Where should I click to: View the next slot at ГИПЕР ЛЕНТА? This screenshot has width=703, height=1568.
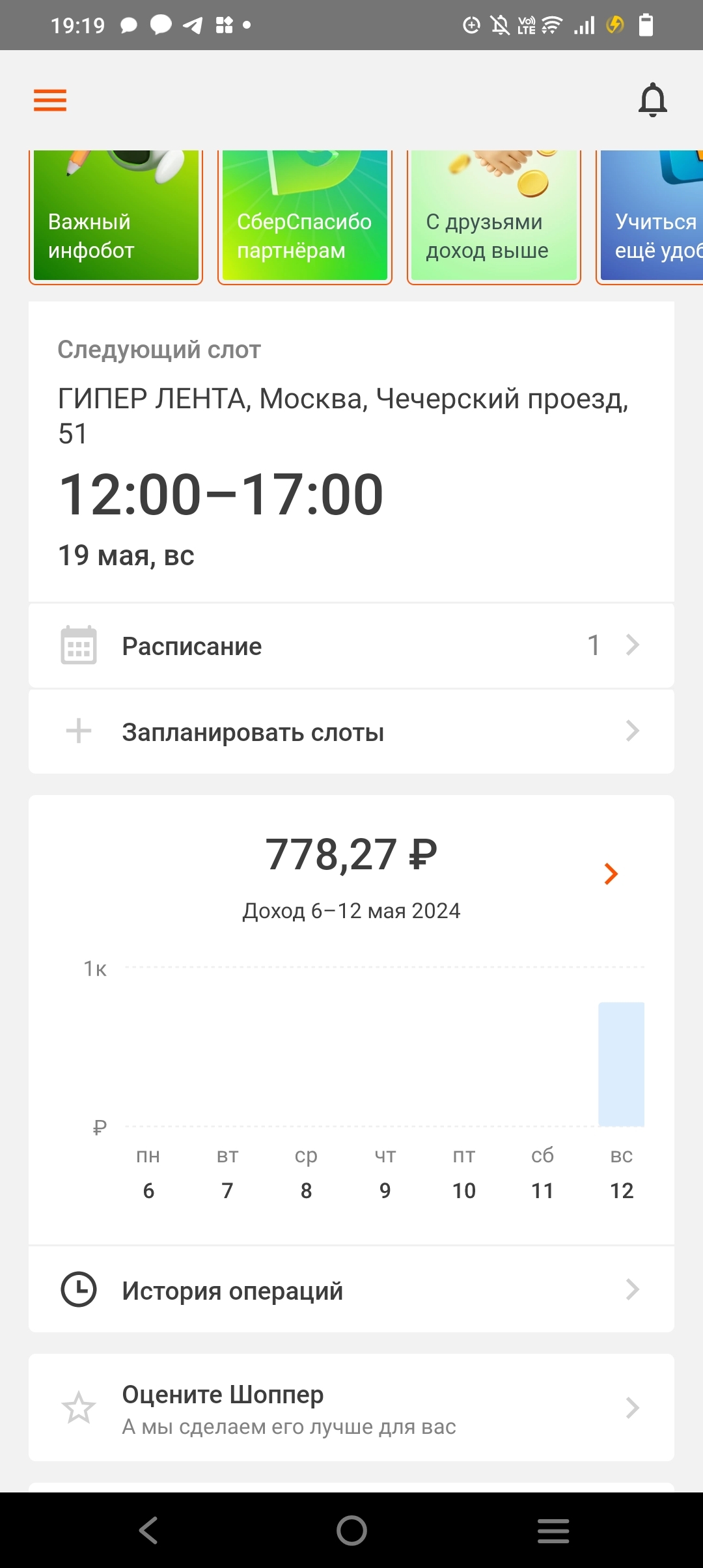351,452
